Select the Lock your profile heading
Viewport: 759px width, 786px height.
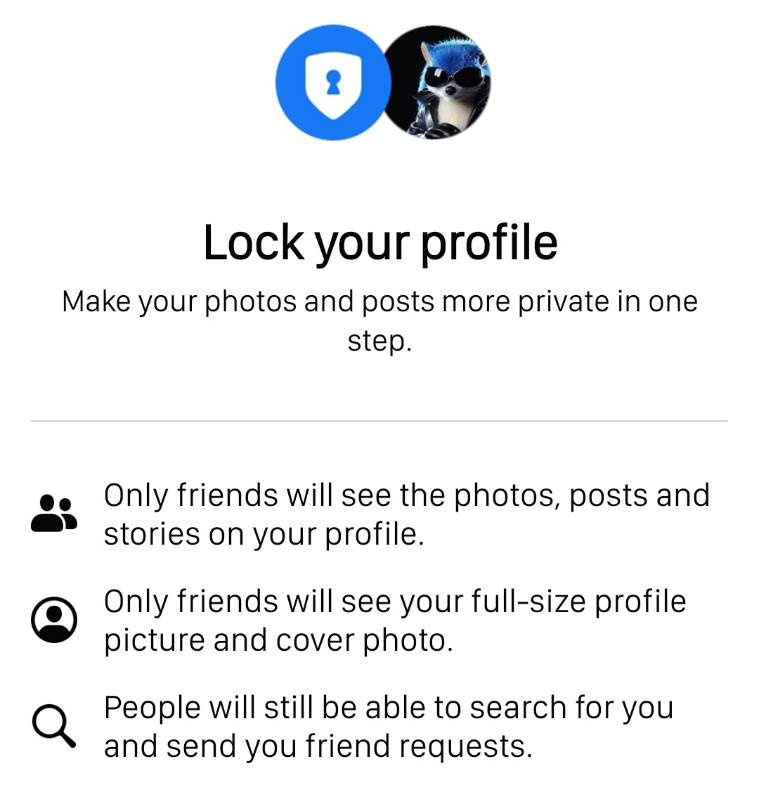tap(379, 240)
